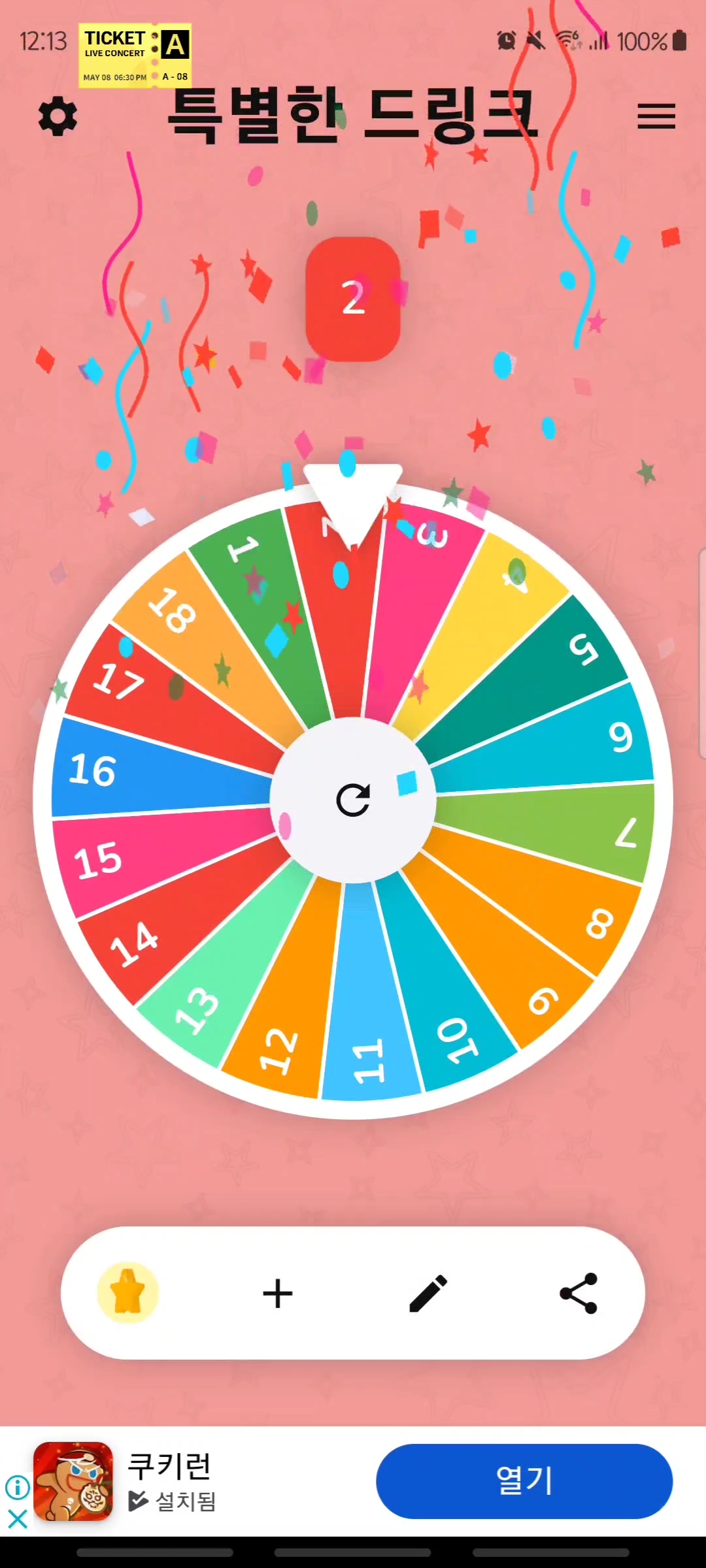Edit the wheel with the pencil icon
The image size is (706, 1568).
point(428,1293)
